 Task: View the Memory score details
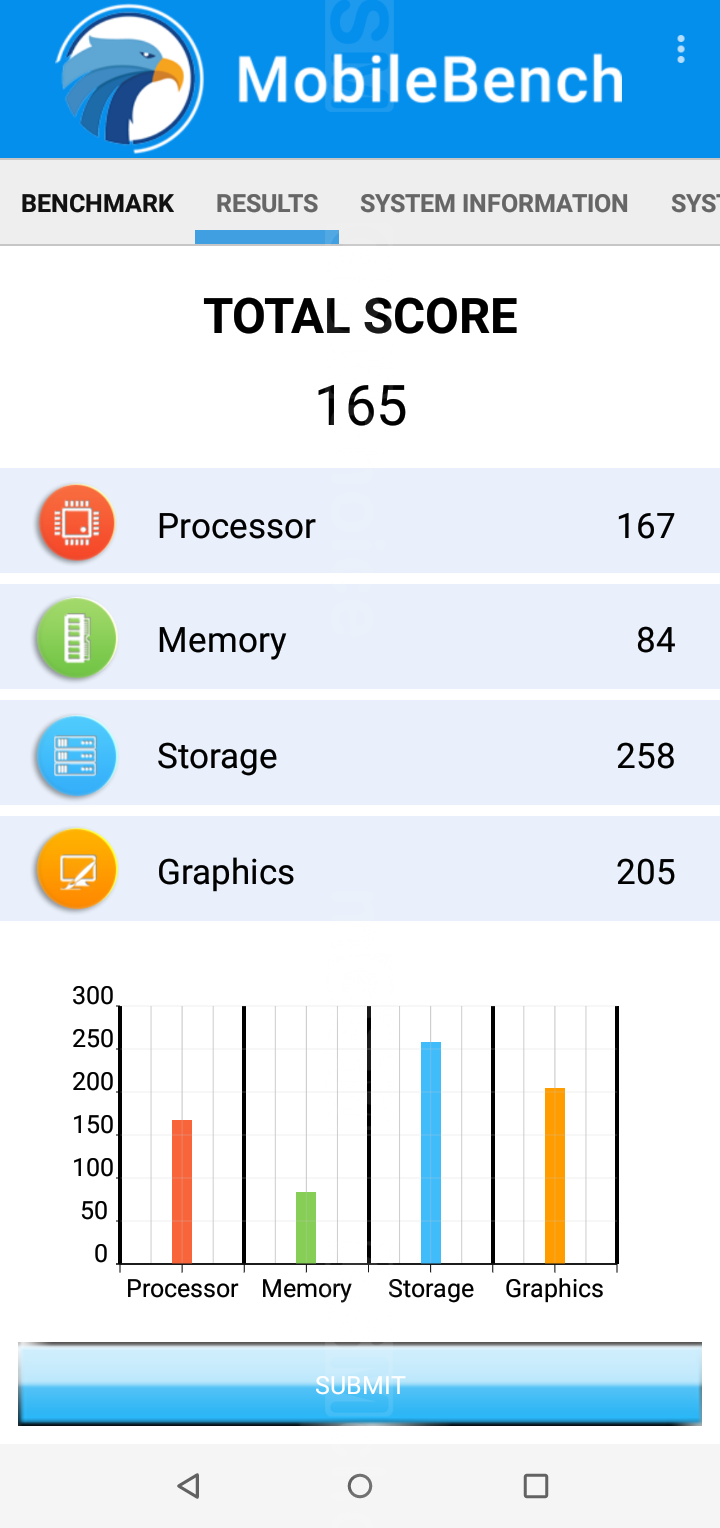360,640
